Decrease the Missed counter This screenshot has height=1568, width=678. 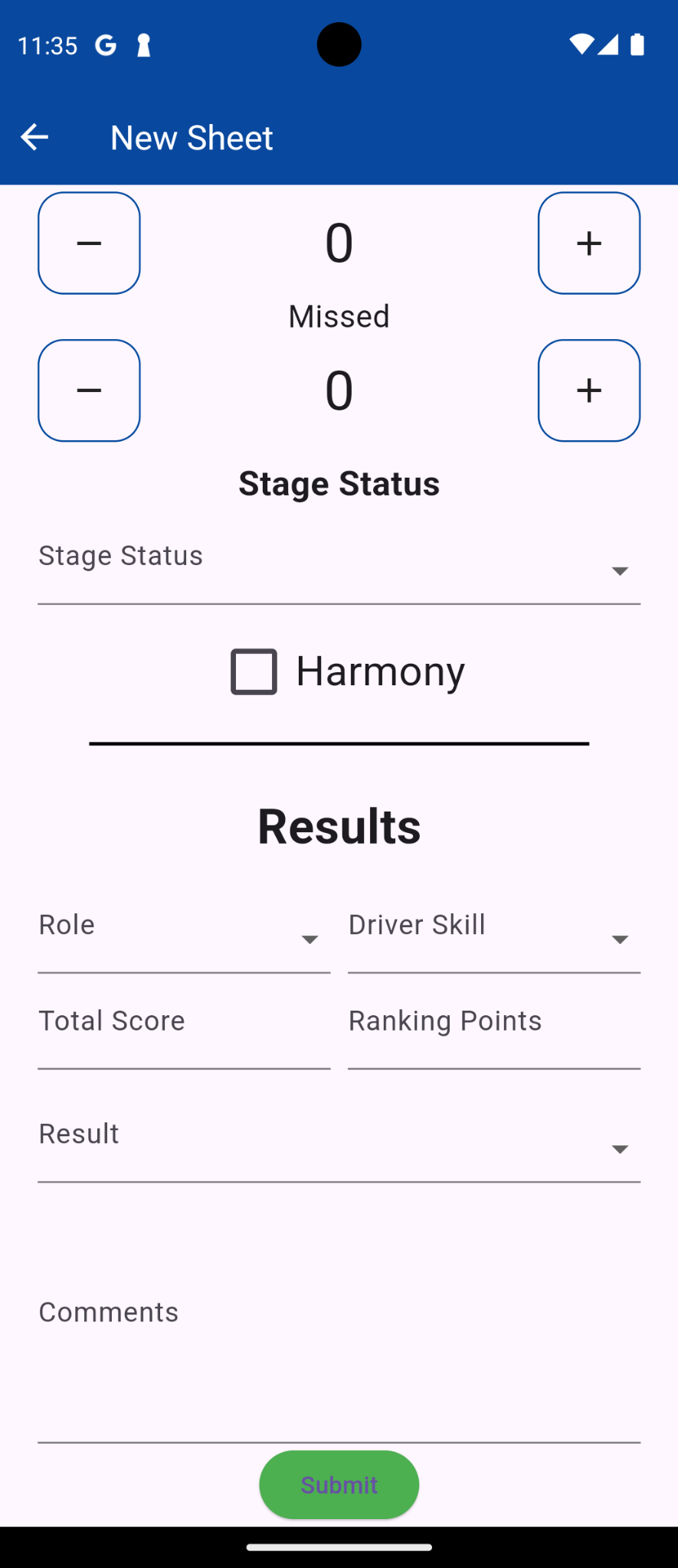click(89, 390)
